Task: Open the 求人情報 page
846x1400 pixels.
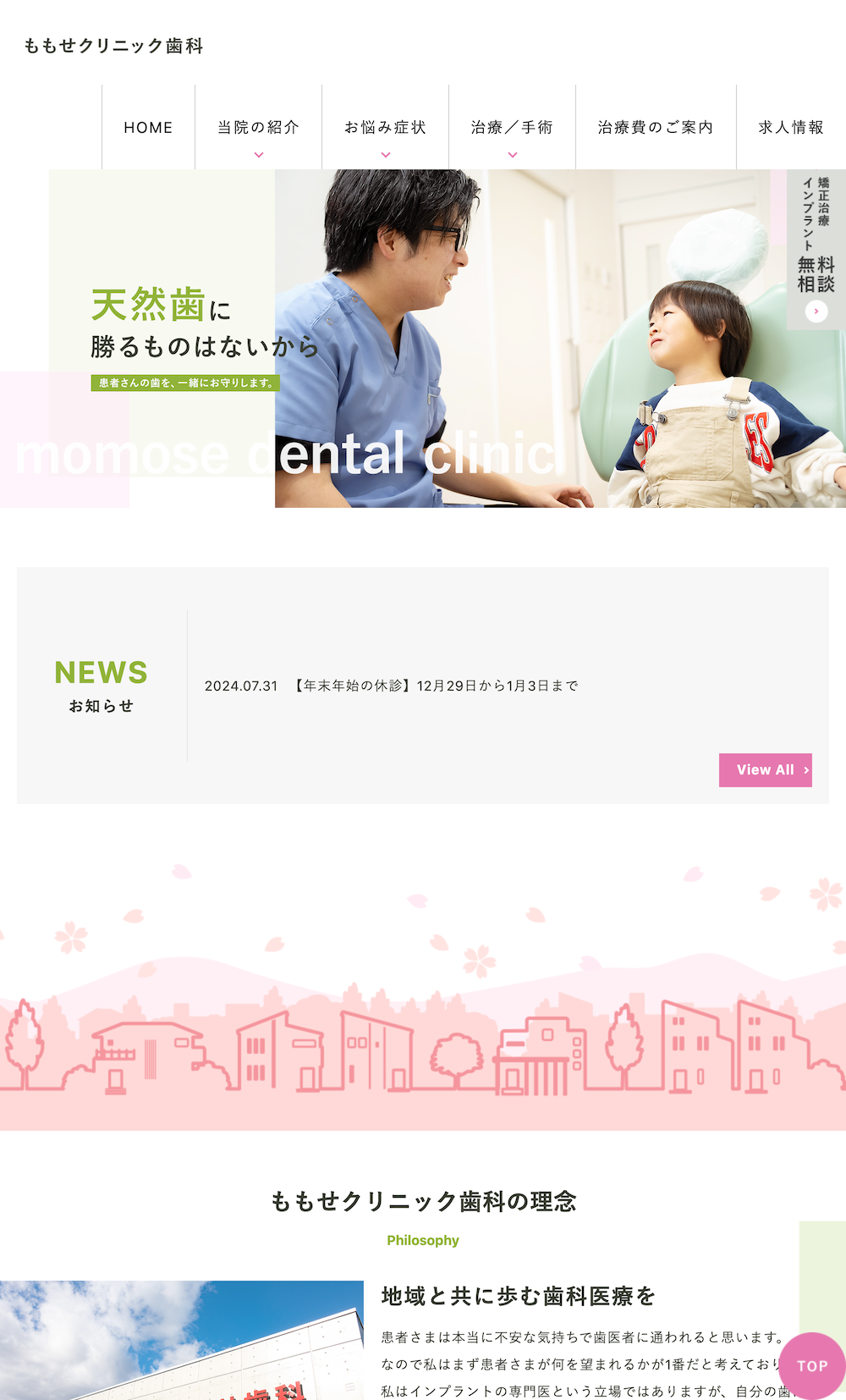Action: pos(790,127)
